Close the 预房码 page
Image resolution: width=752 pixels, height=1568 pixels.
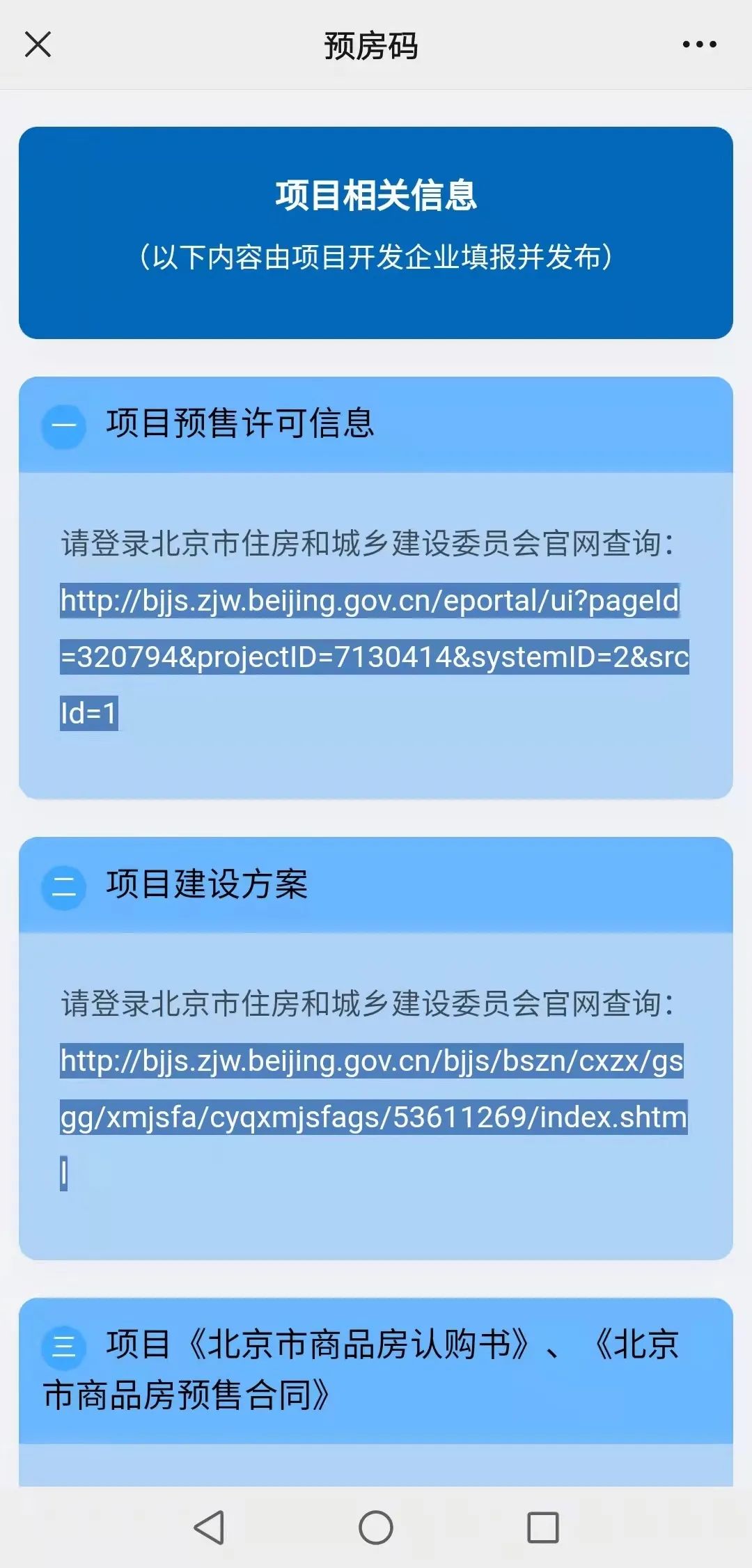tap(38, 45)
